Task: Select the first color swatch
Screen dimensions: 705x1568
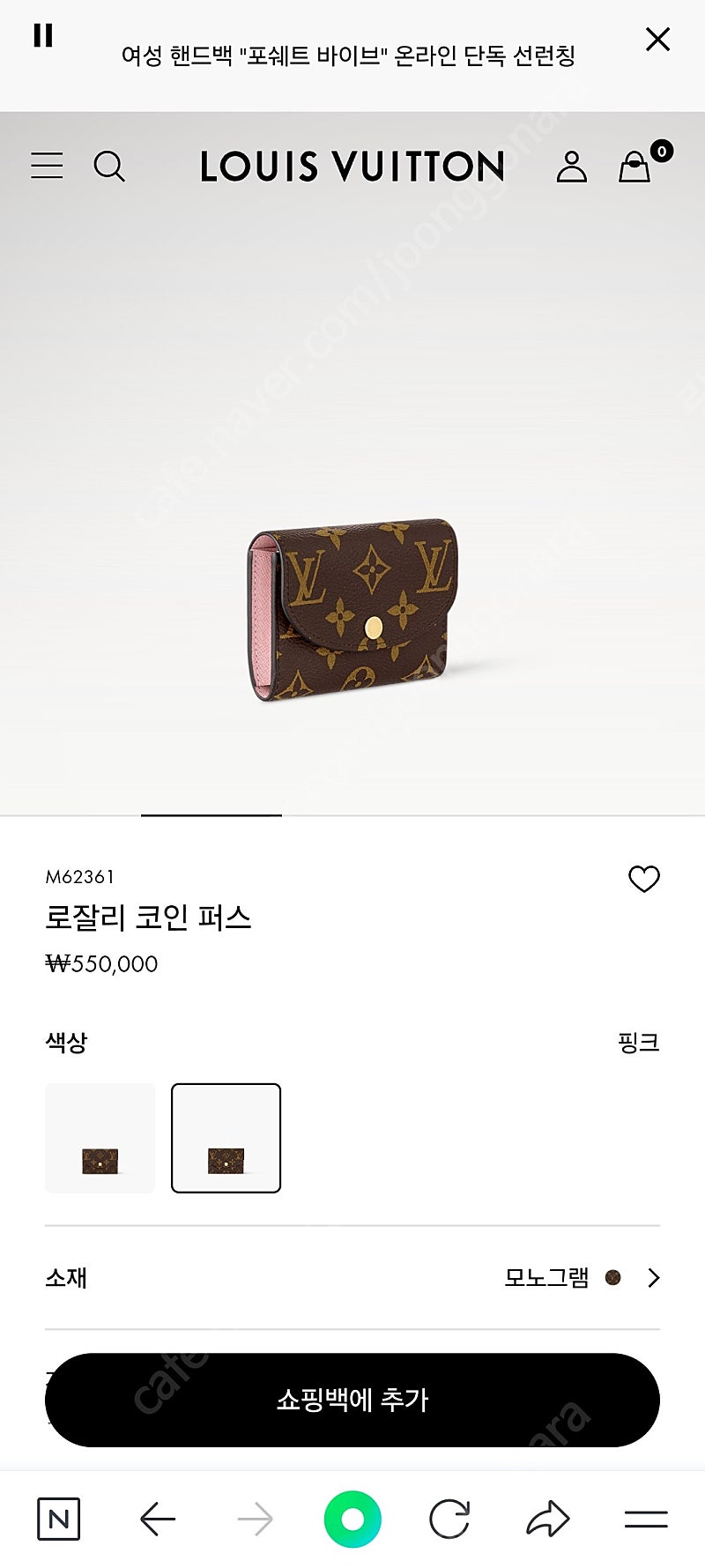Action: coord(100,1138)
